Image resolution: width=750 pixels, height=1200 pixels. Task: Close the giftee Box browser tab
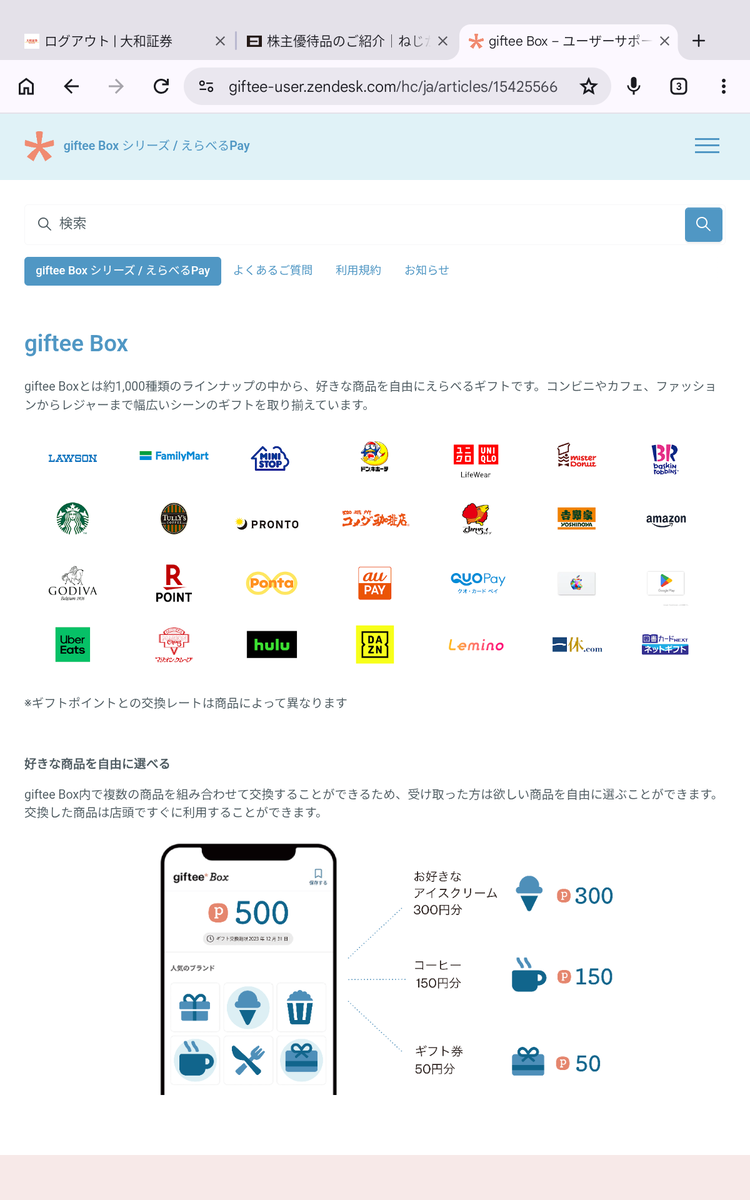point(665,41)
